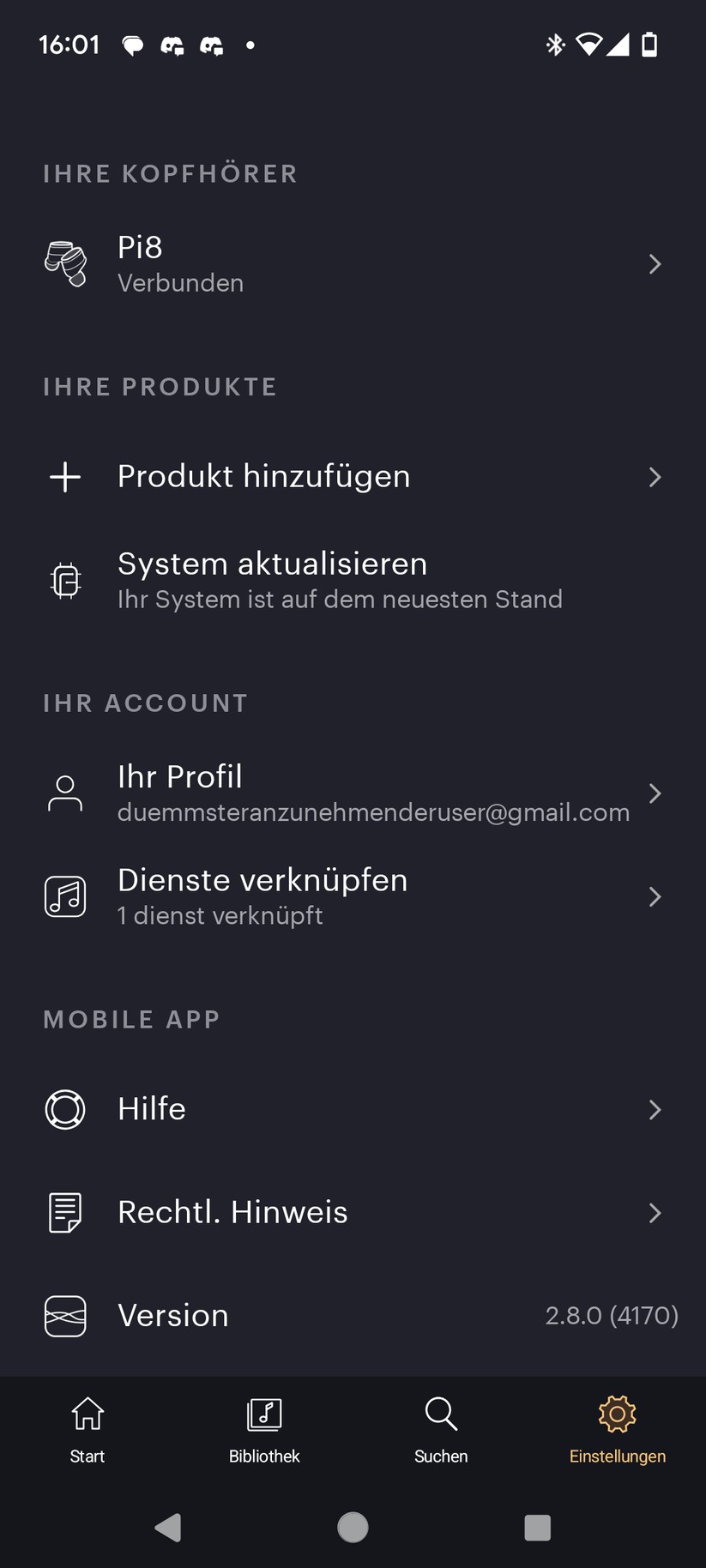Open Dienste verknüpfen to link services
The image size is (706, 1568).
pos(353,897)
